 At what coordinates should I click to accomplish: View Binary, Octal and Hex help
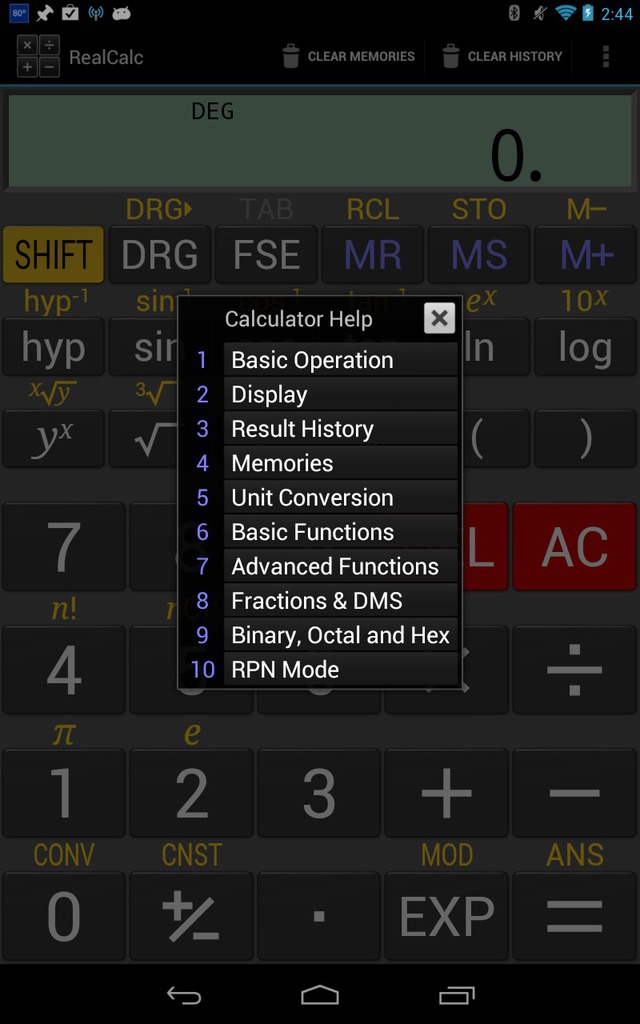pyautogui.click(x=340, y=635)
